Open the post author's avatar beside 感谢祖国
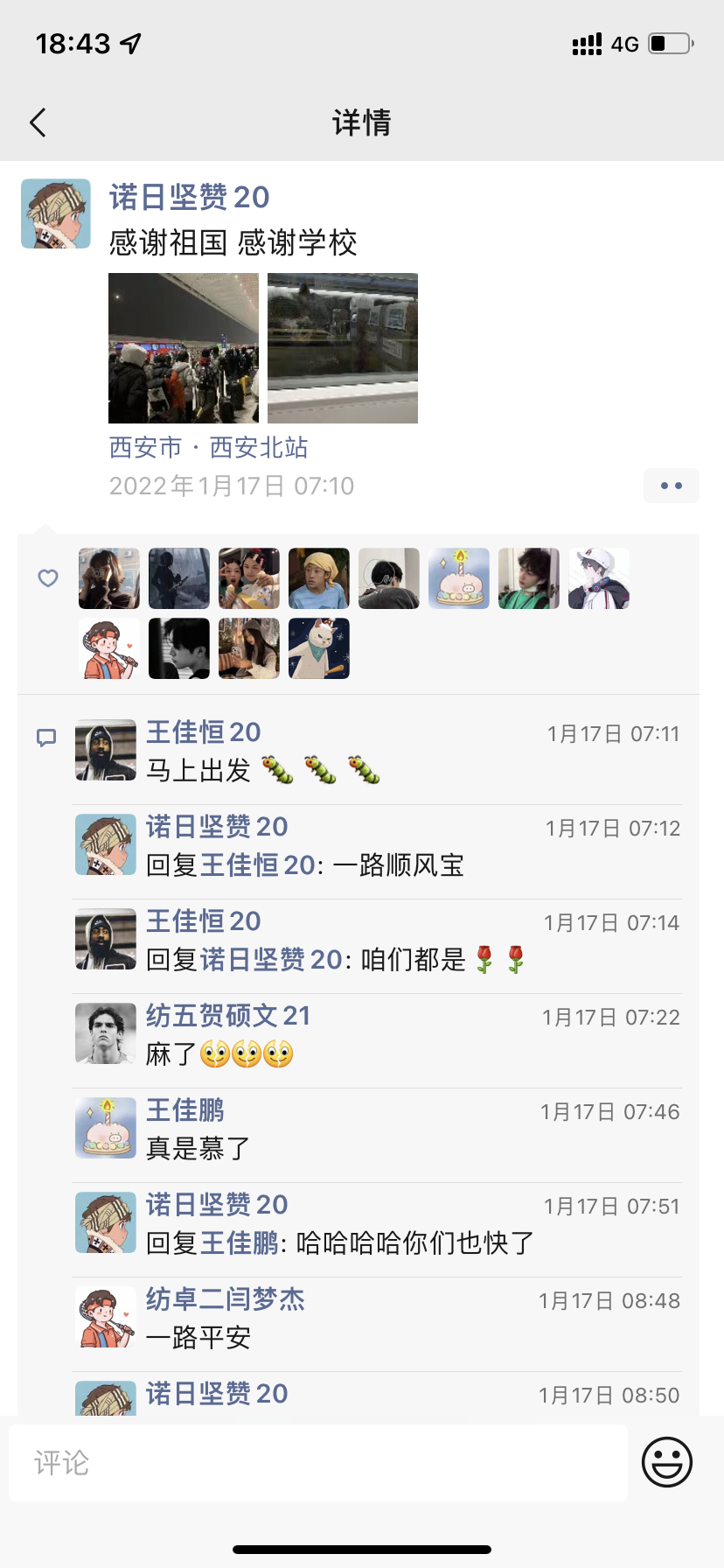Screen dimensions: 724x1568 pos(56,214)
